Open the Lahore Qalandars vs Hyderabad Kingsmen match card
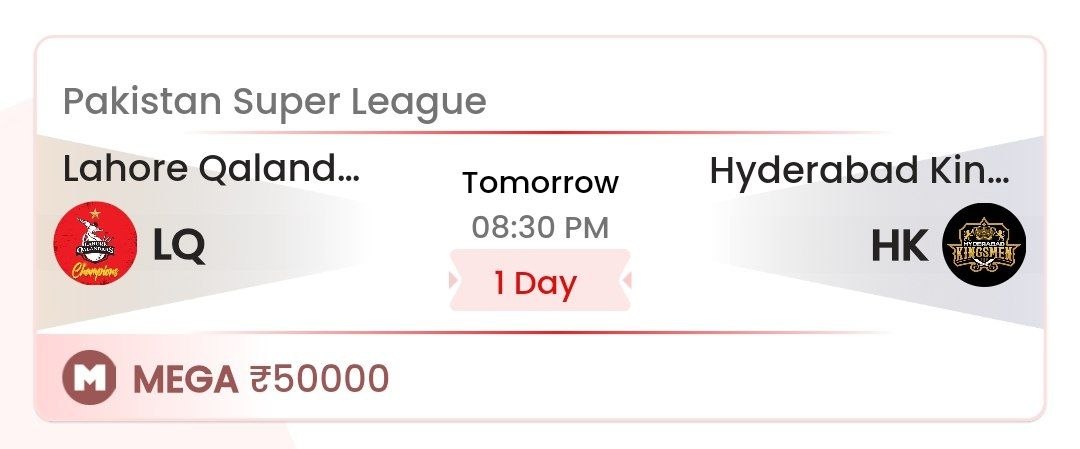Screen dimensions: 1080x449 coord(539,228)
